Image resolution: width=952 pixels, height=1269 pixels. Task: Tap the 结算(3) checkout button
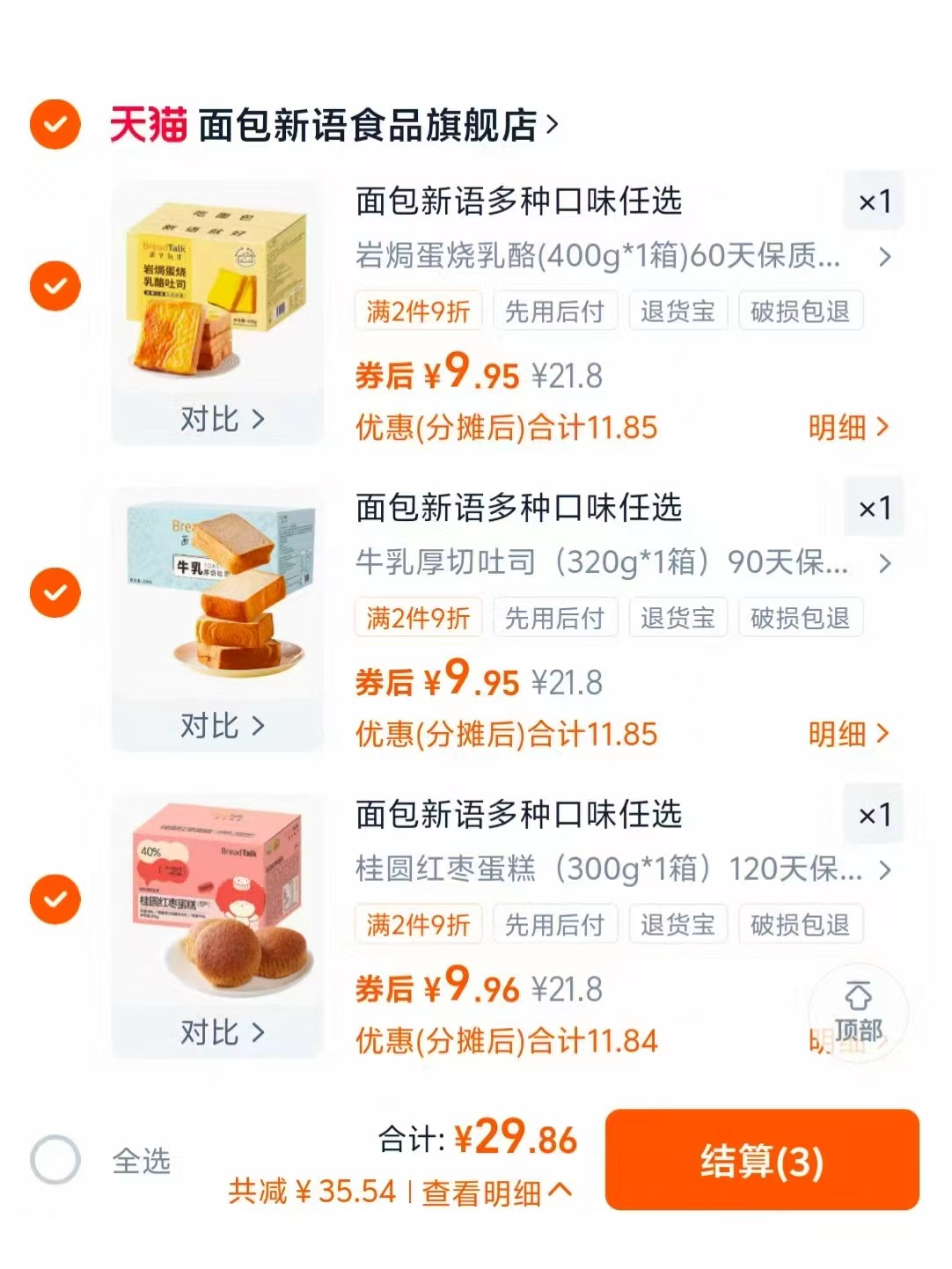(x=762, y=1160)
